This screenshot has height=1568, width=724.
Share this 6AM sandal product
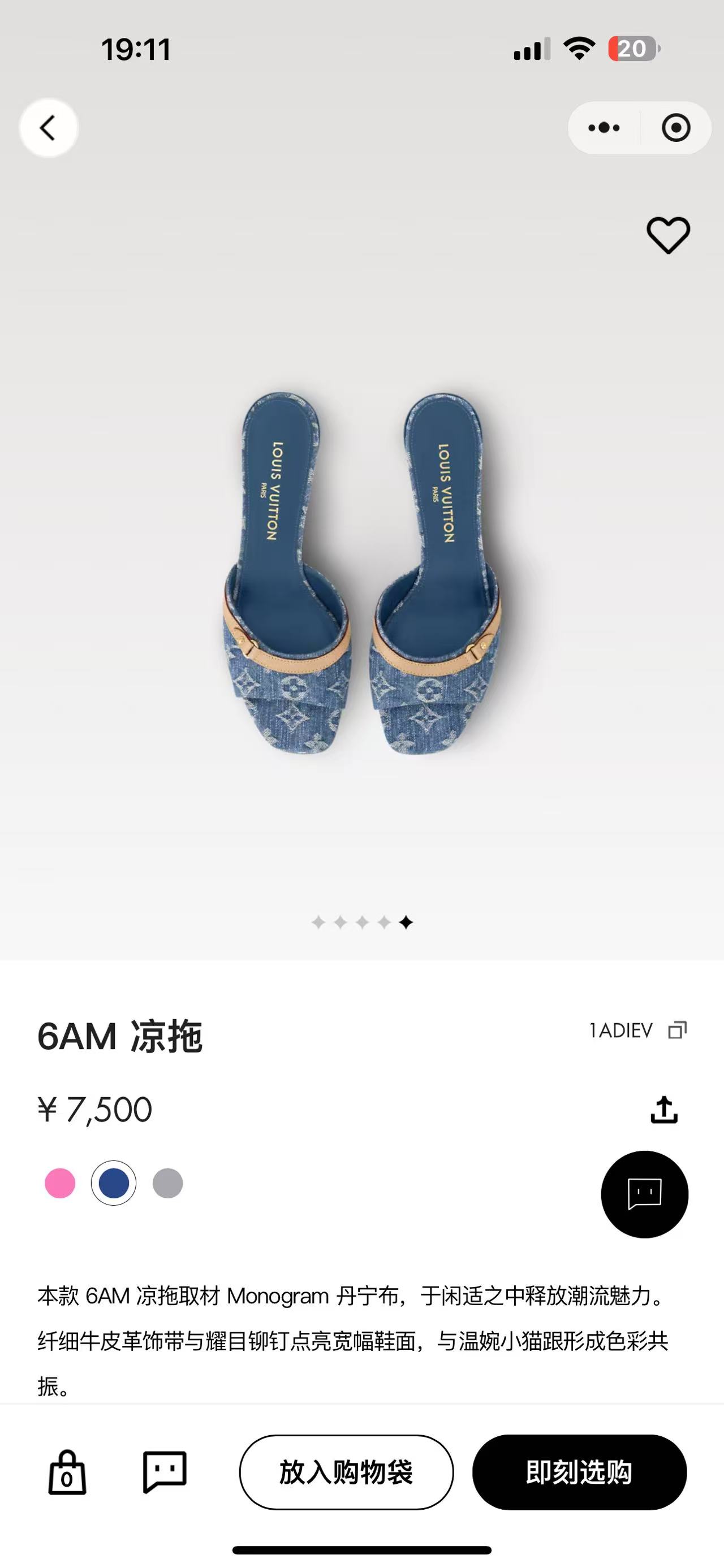coord(663,1110)
